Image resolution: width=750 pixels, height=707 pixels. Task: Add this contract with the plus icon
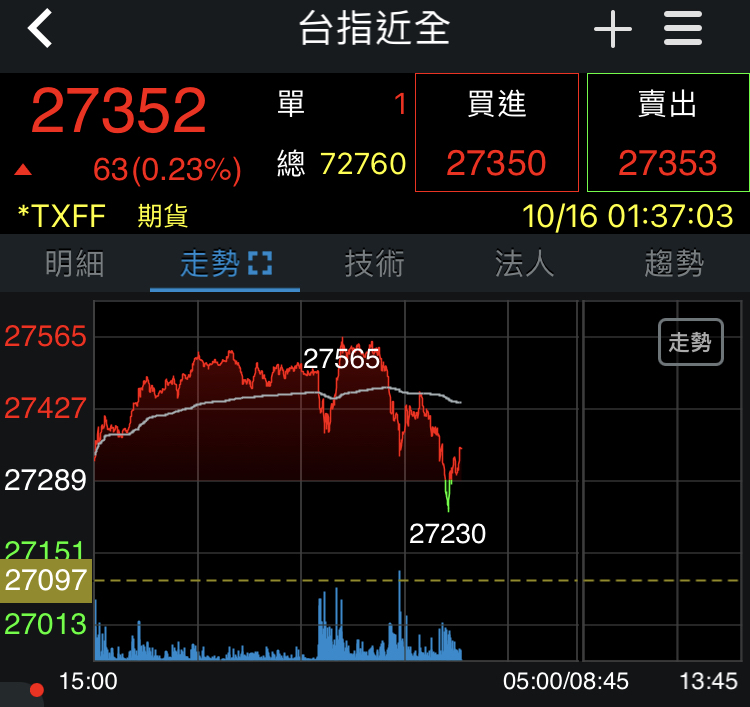[612, 30]
